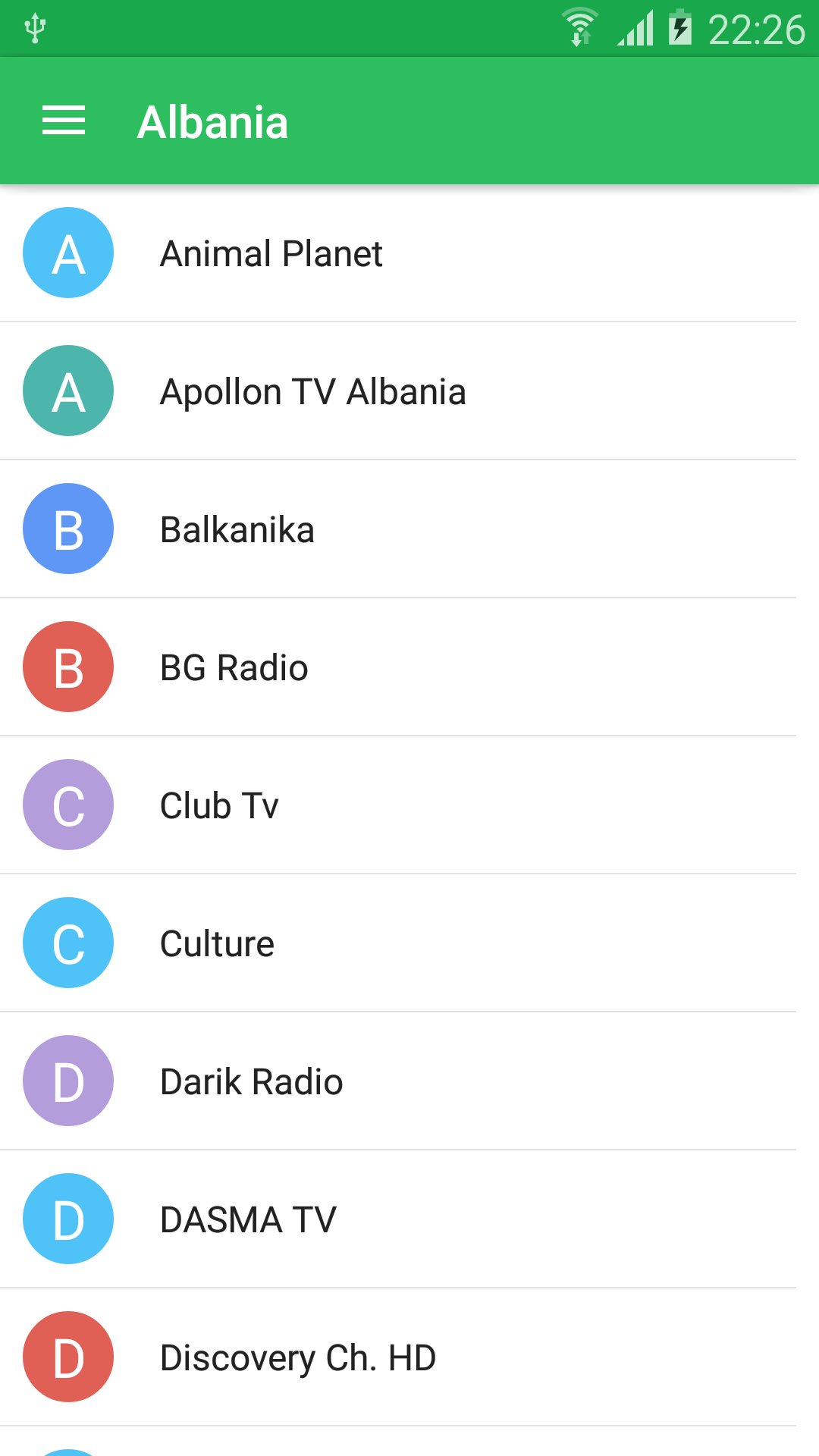
Task: Click the blue 'B' icon for Balkanika
Action: (67, 529)
